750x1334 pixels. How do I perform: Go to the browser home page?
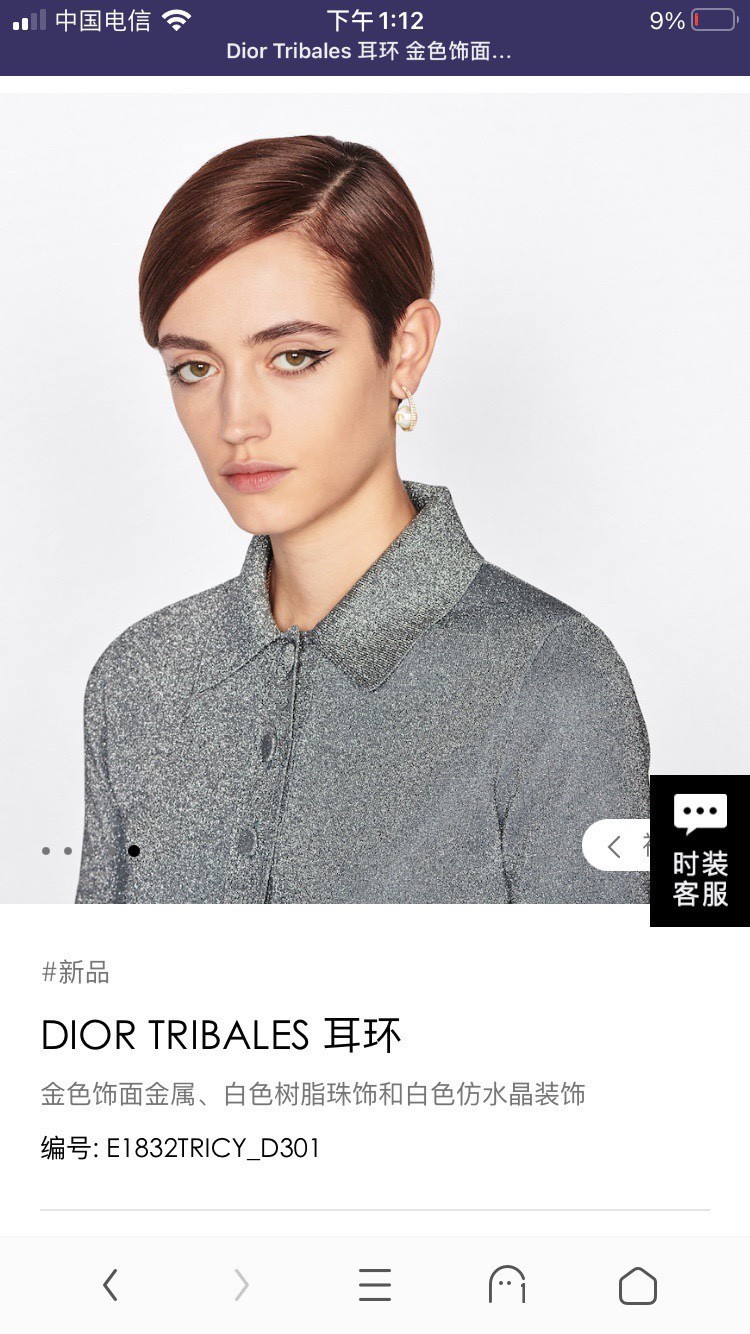point(638,1285)
